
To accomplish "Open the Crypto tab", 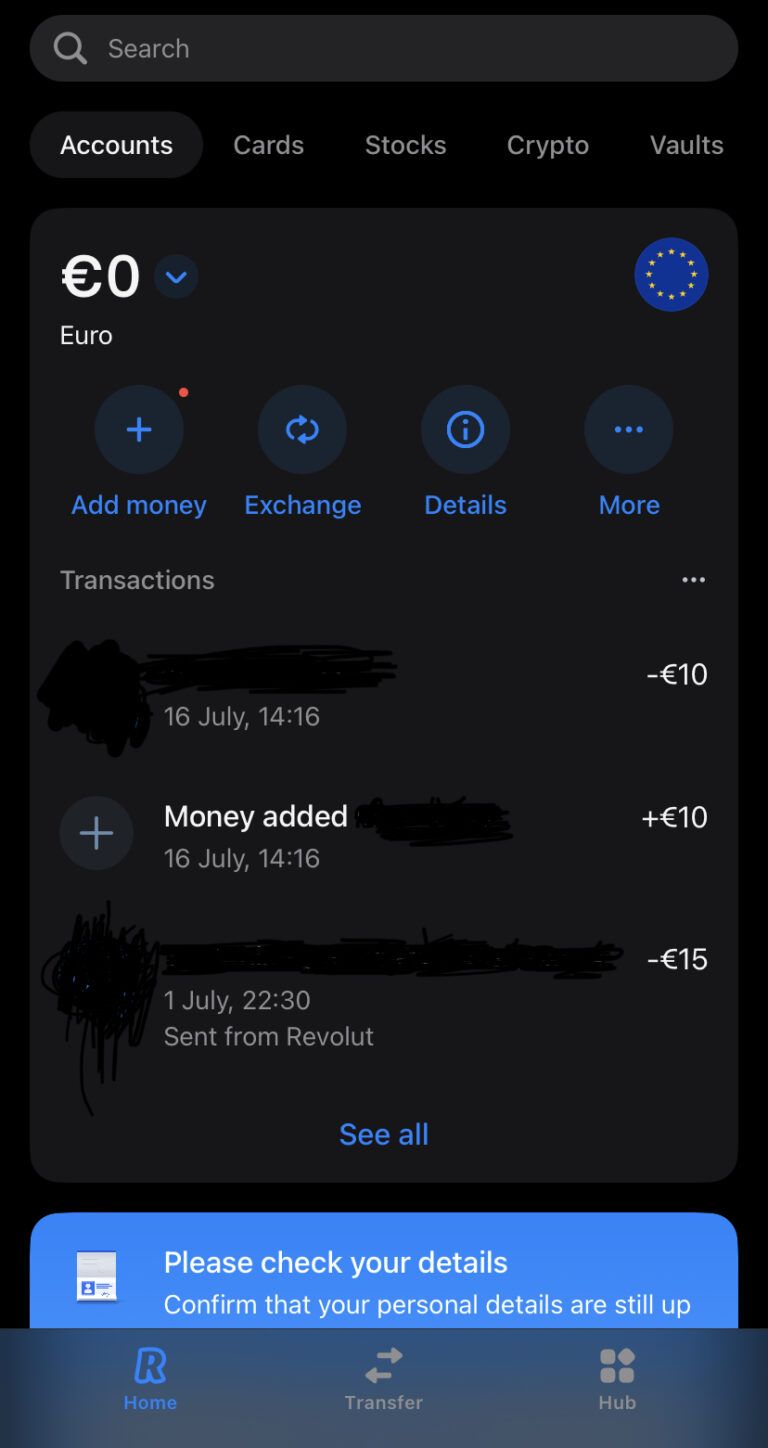I will click(x=547, y=144).
